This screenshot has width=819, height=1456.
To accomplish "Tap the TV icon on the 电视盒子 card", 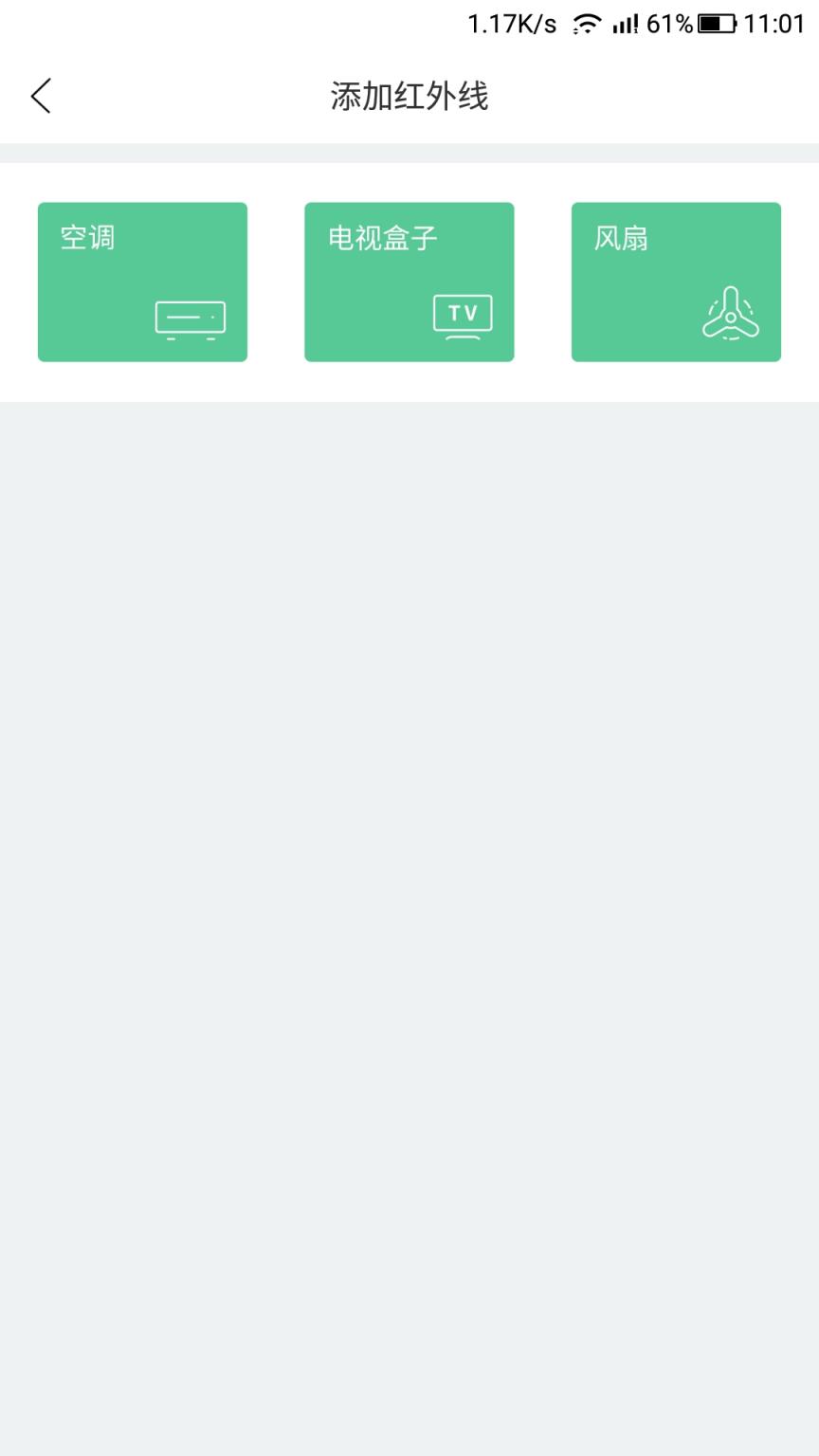I will coord(462,315).
